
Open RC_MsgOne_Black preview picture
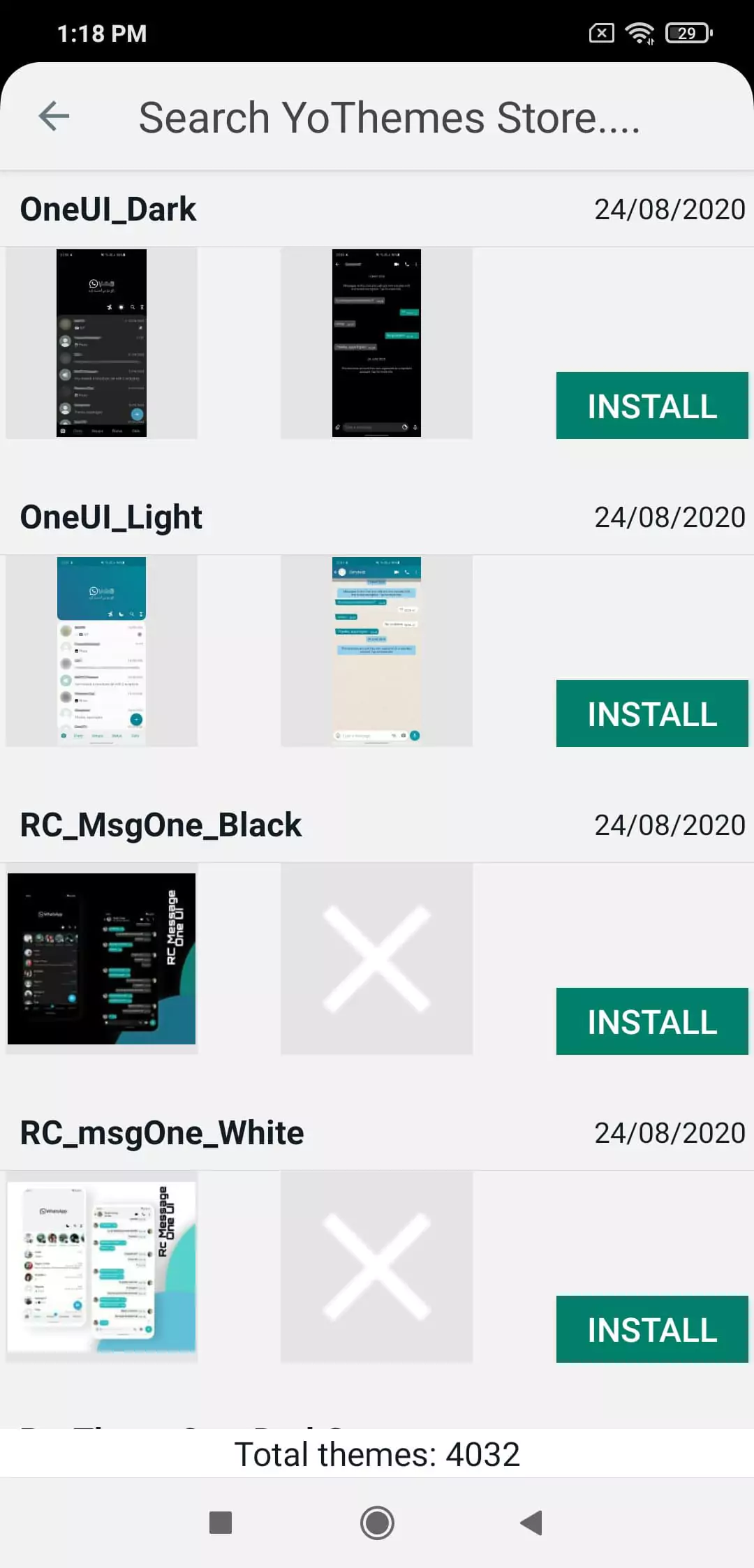pyautogui.click(x=102, y=959)
